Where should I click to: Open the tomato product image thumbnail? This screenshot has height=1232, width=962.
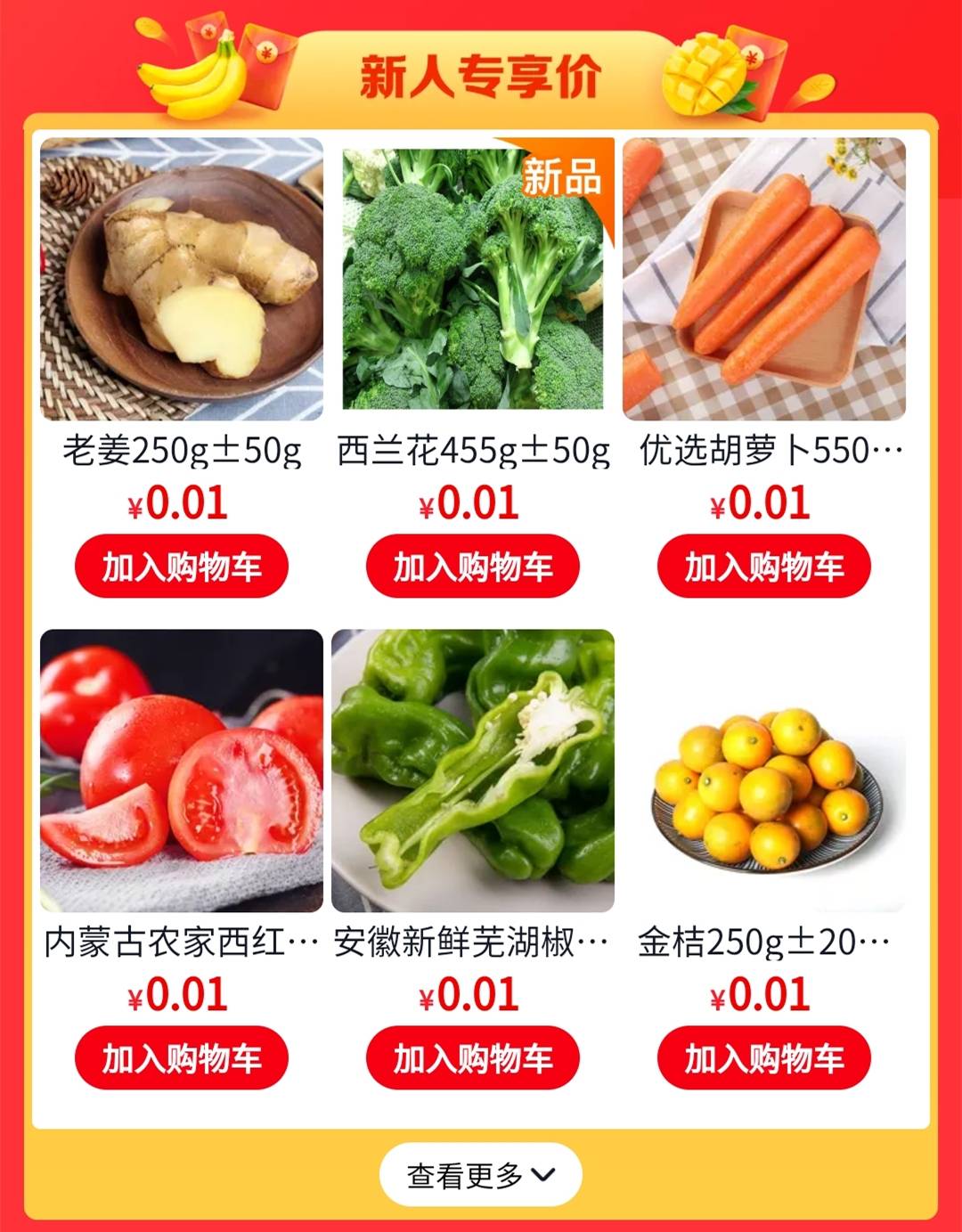(x=182, y=768)
